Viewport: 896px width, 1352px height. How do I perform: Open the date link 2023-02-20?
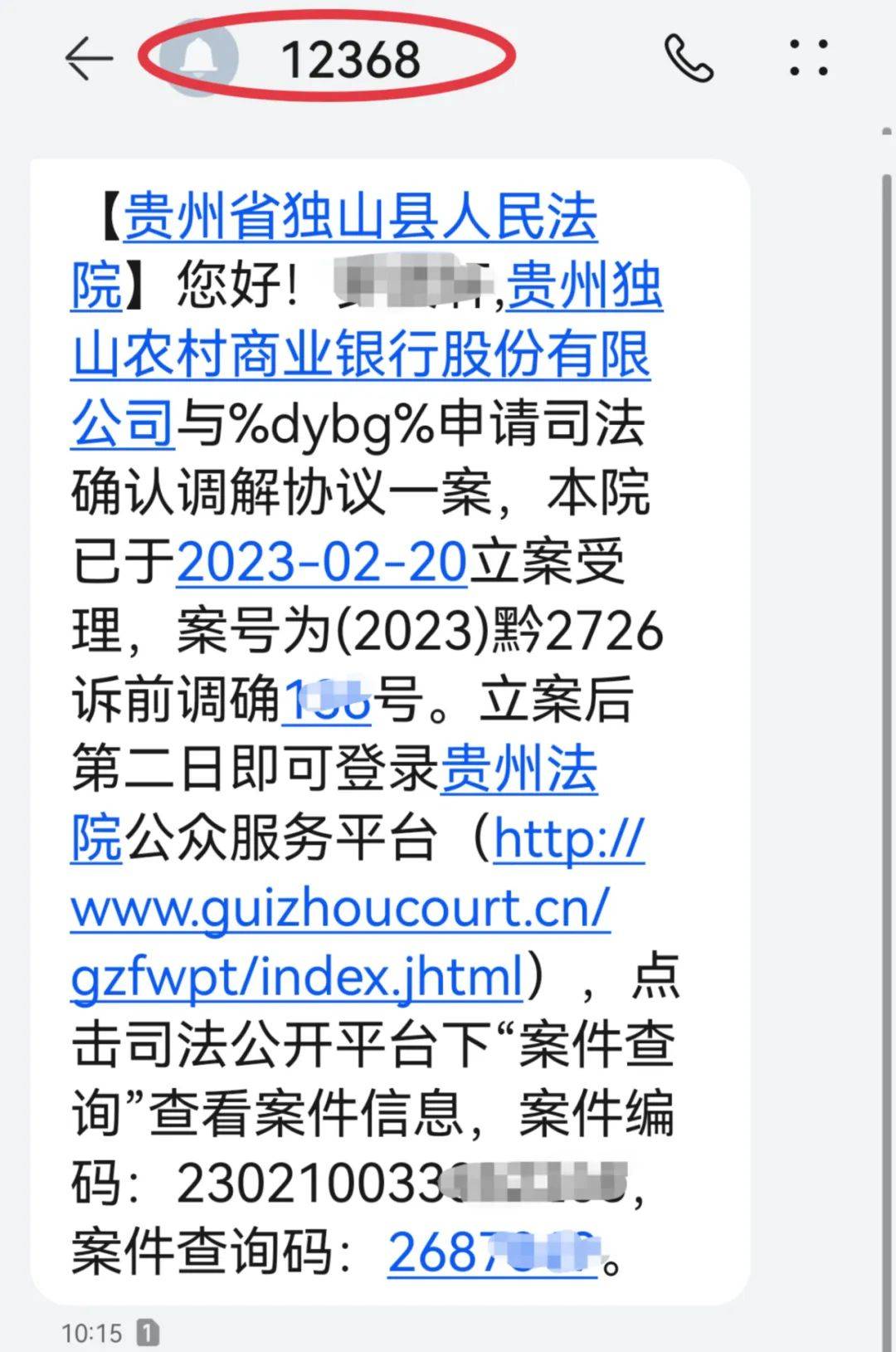322,564
